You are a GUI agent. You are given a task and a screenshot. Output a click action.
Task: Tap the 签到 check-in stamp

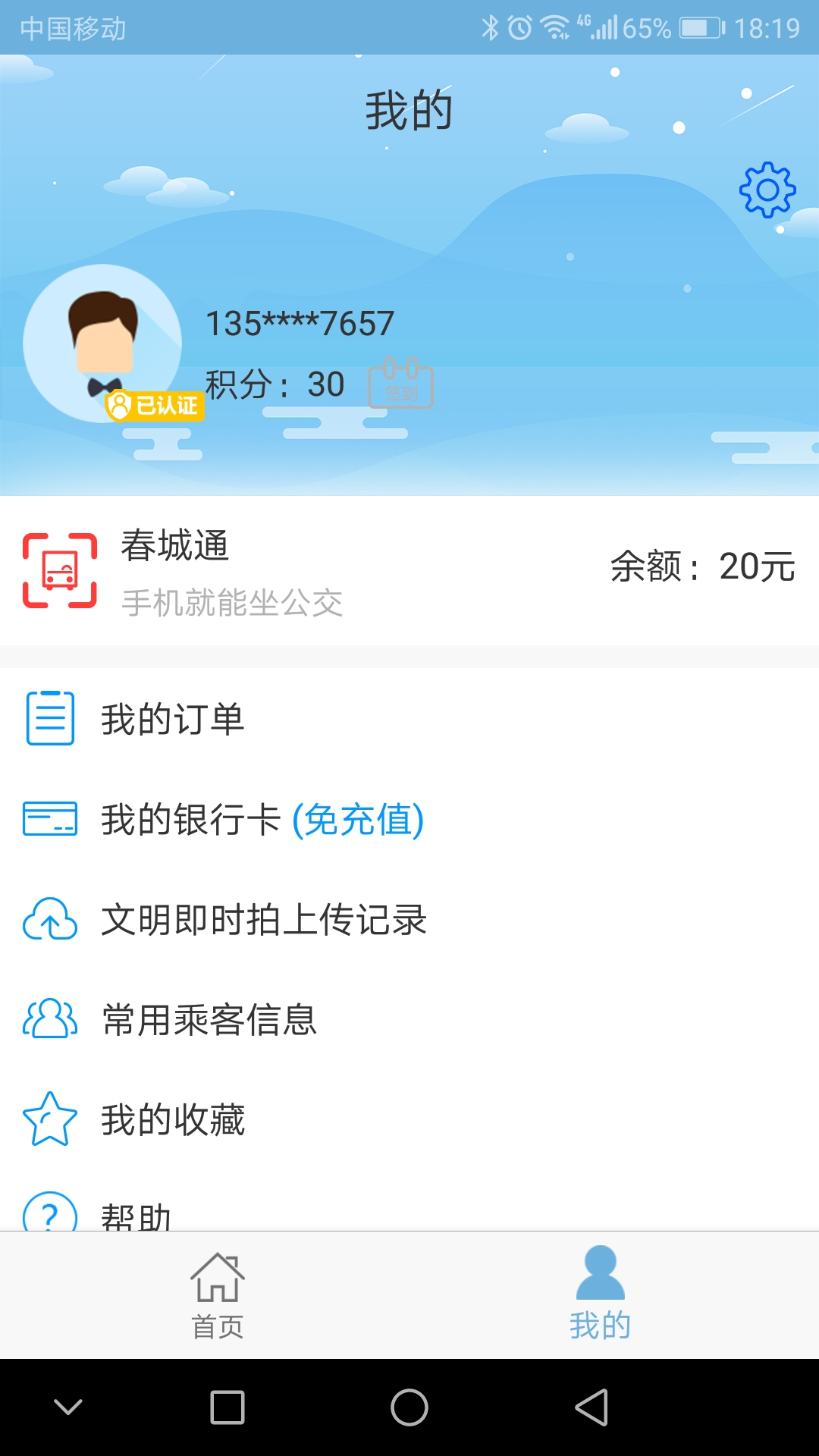[x=402, y=385]
